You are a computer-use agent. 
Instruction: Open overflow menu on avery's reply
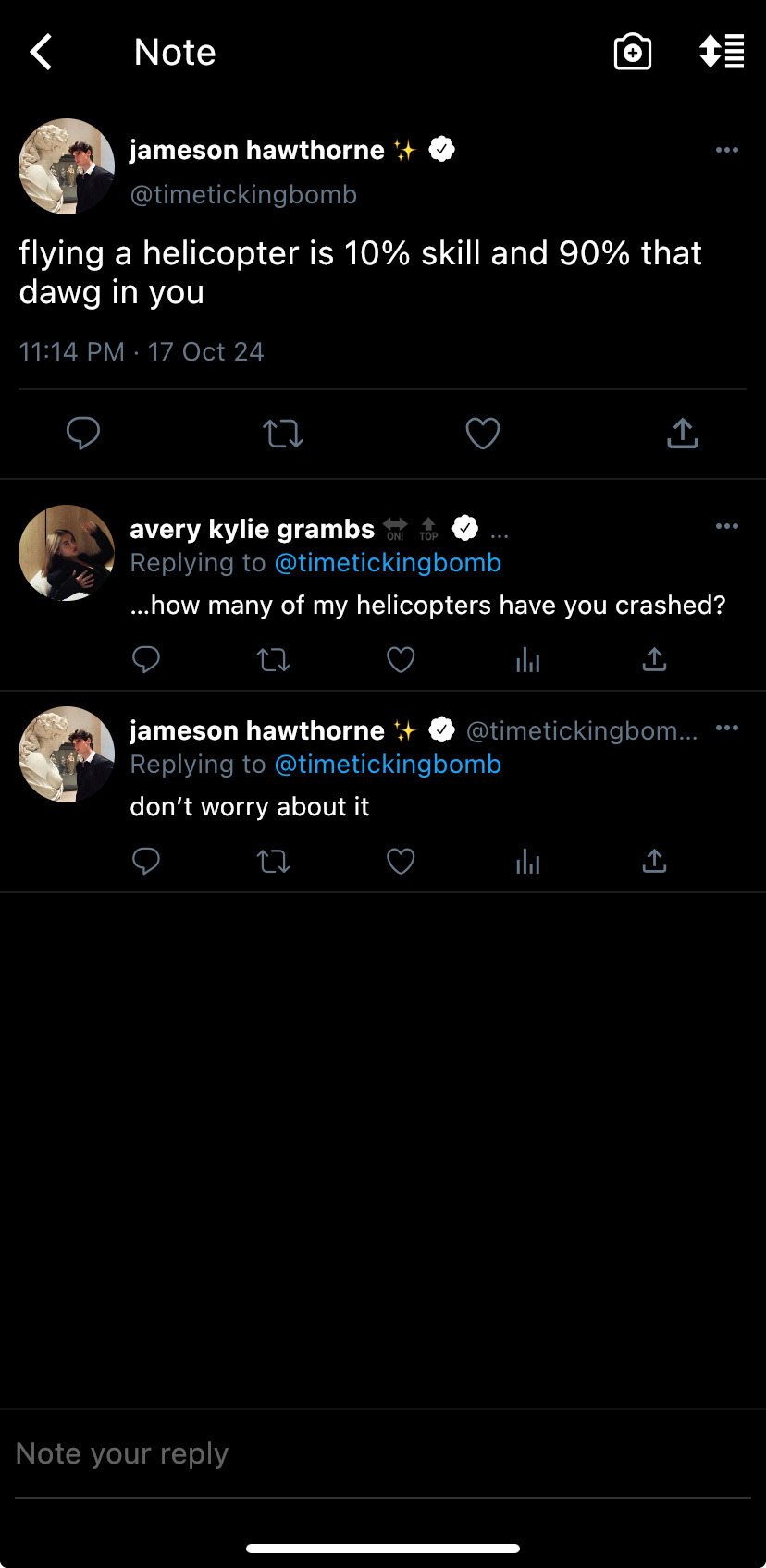coord(727,526)
